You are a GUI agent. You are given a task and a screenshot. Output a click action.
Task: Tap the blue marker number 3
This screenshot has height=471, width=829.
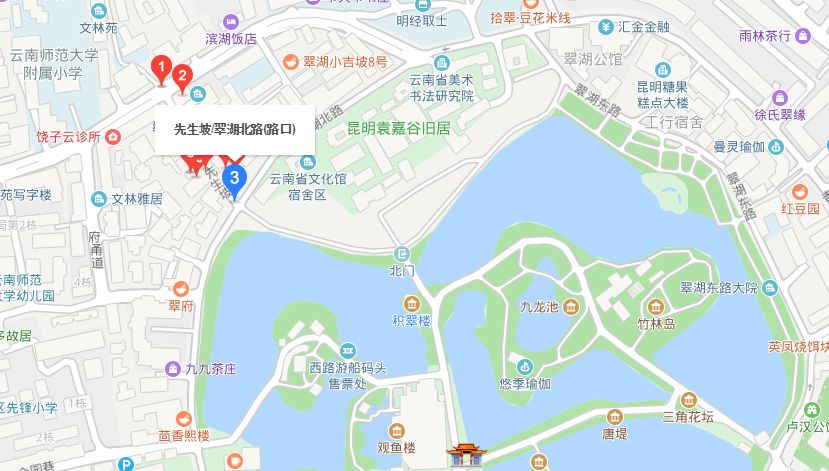234,180
